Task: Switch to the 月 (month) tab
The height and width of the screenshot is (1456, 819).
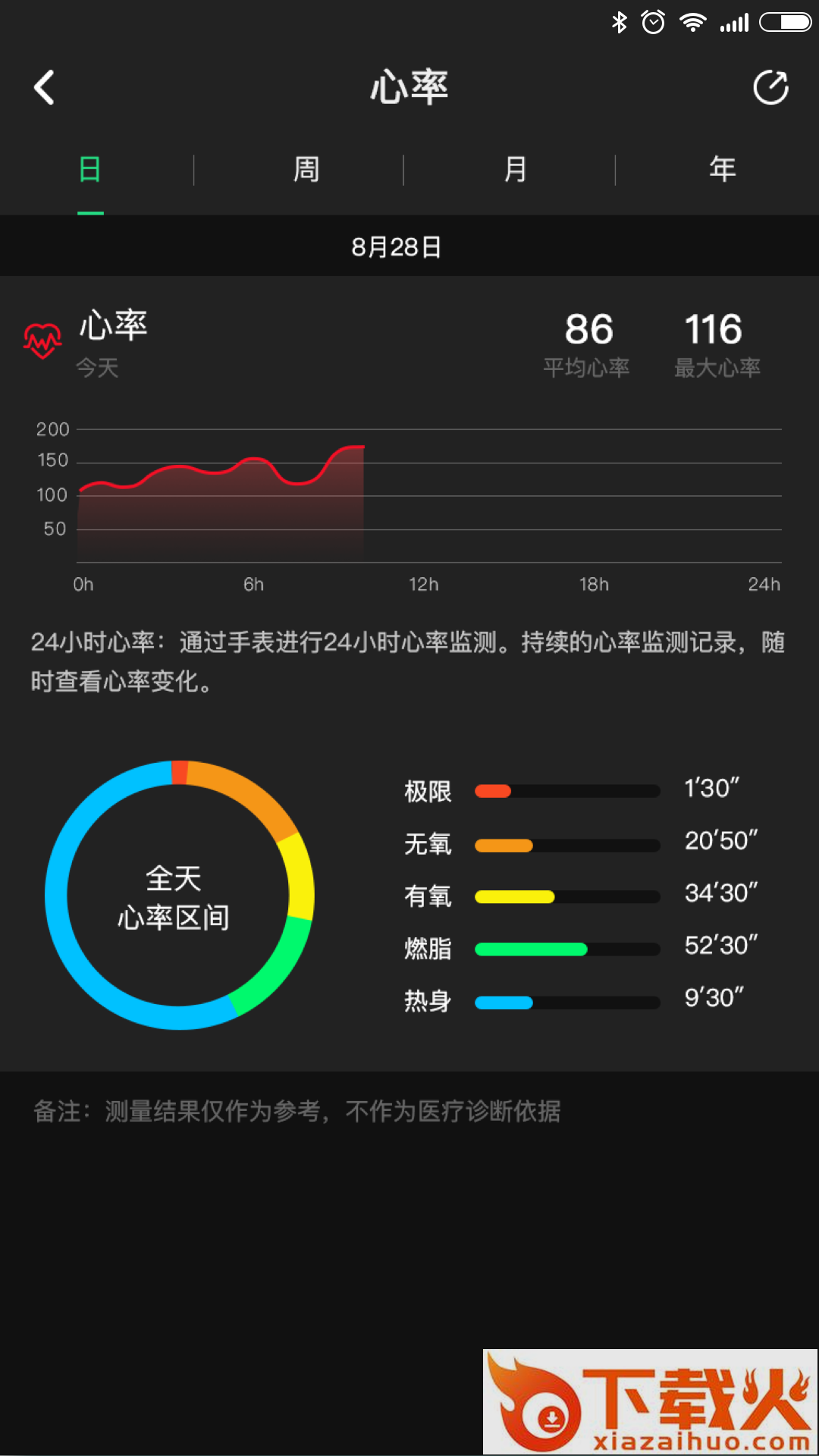Action: (516, 169)
